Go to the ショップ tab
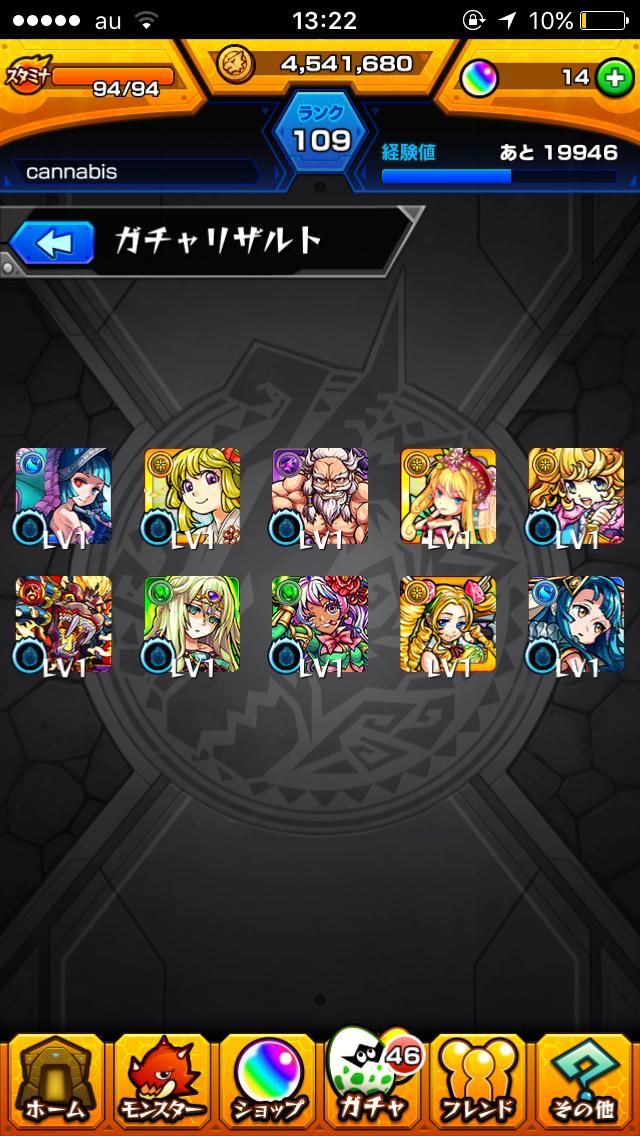Viewport: 640px width, 1136px height. point(267,1080)
